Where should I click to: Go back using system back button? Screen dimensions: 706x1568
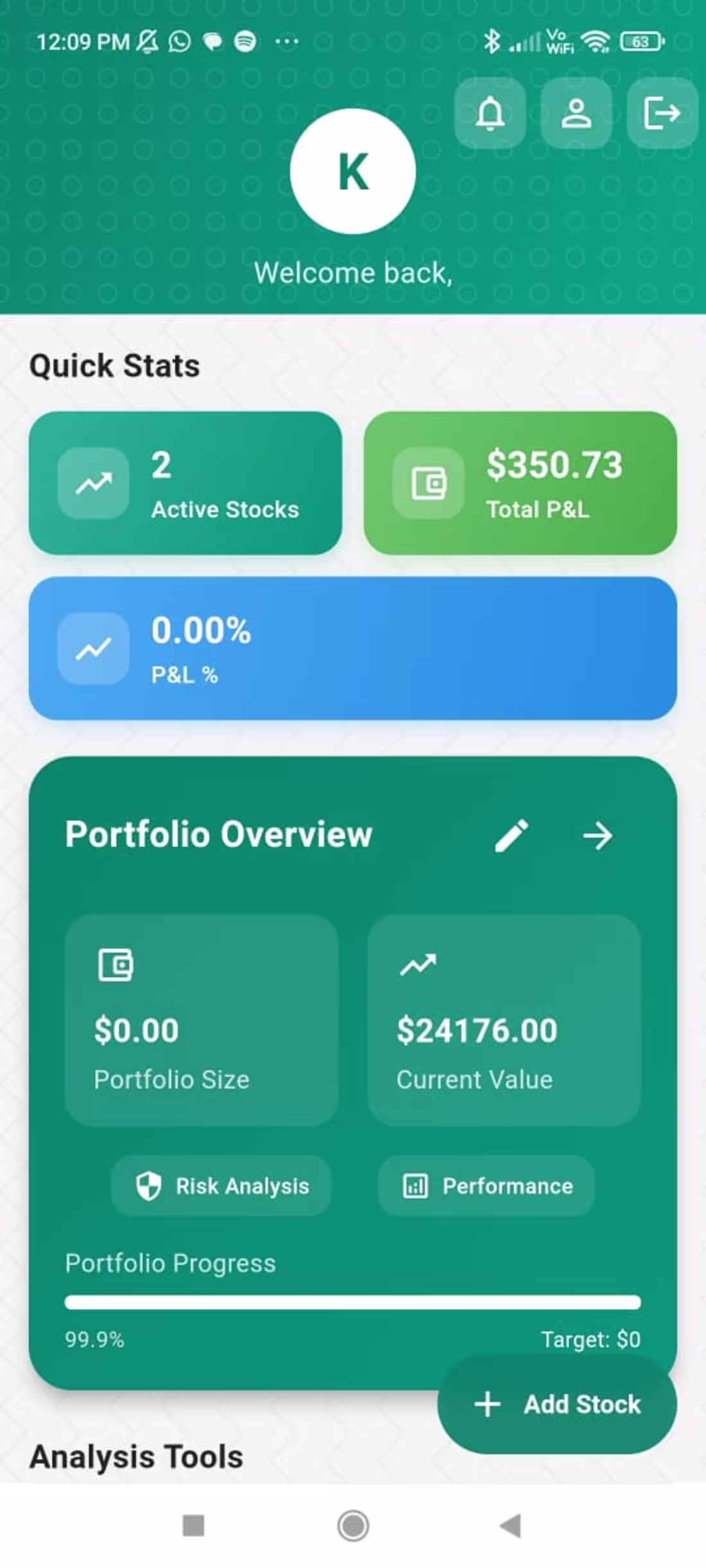(x=512, y=1525)
